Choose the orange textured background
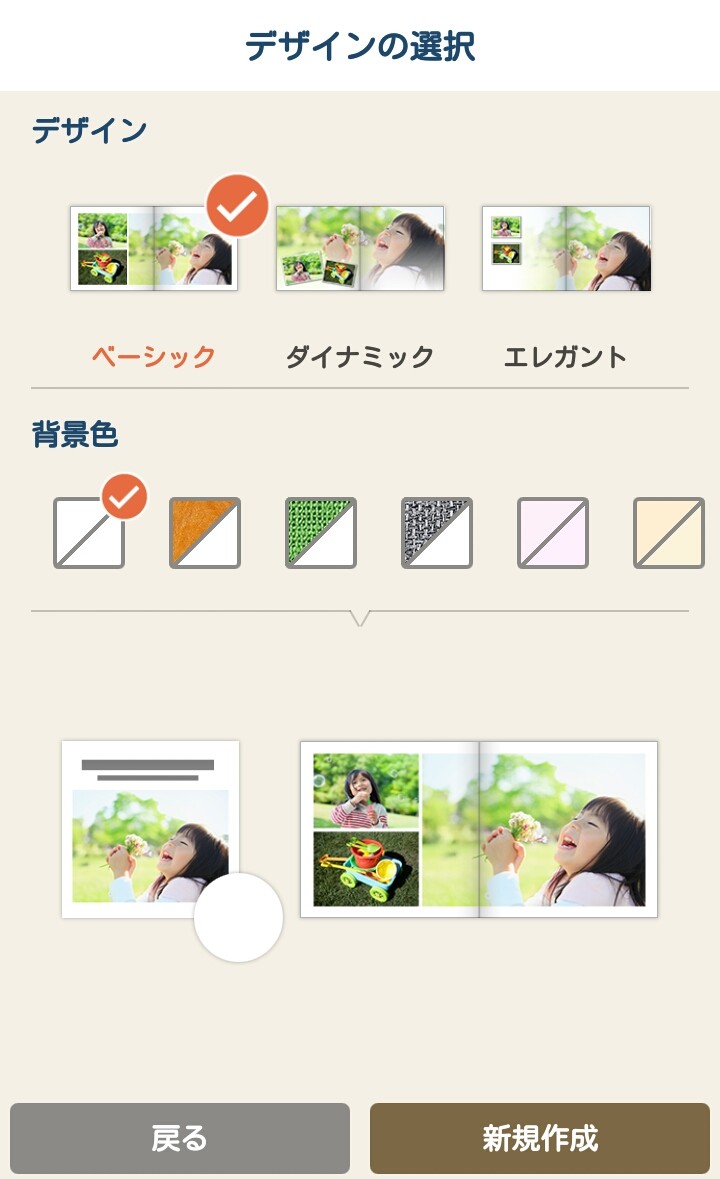The width and height of the screenshot is (720, 1179). (x=205, y=533)
